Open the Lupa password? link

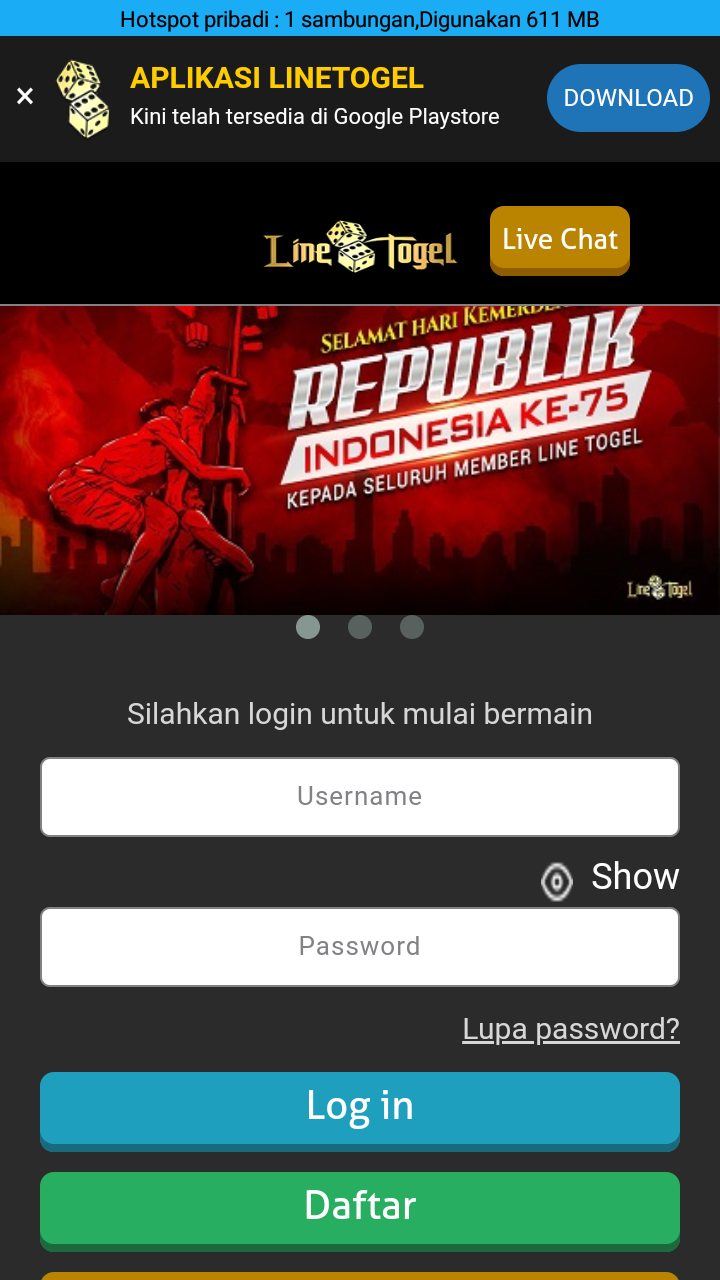tap(571, 1029)
